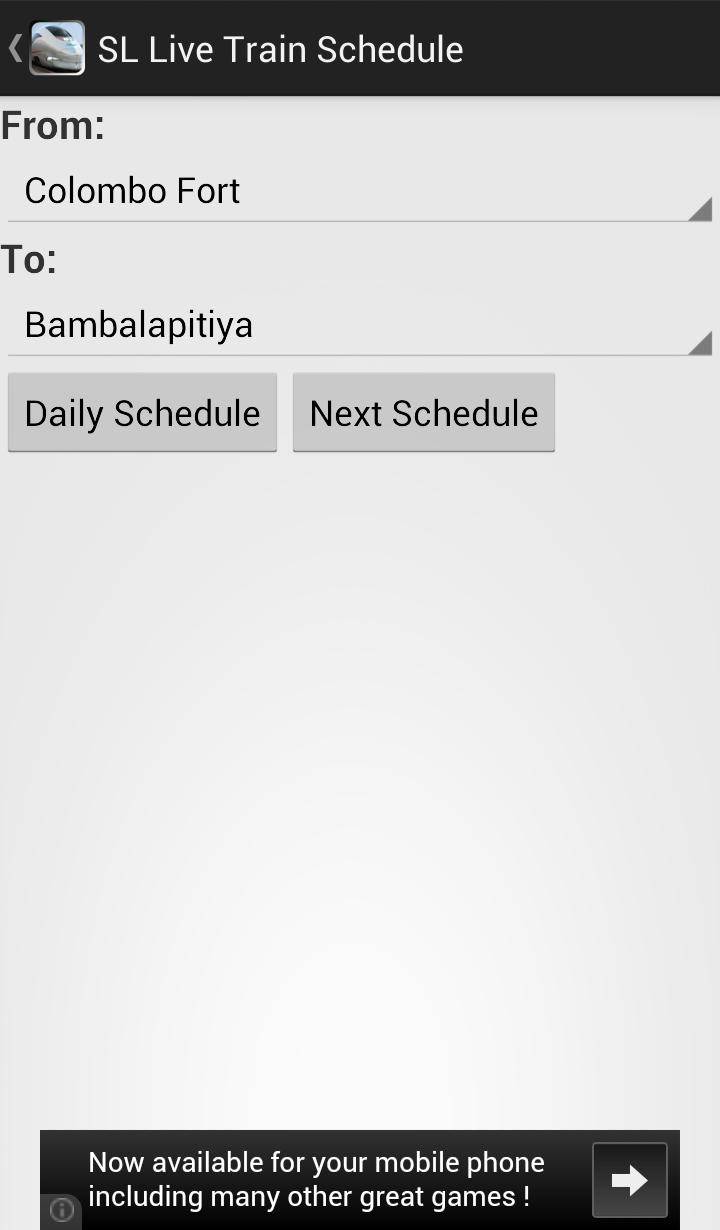Image resolution: width=720 pixels, height=1230 pixels.
Task: Check upcoming train with Next Schedule
Action: pos(423,412)
